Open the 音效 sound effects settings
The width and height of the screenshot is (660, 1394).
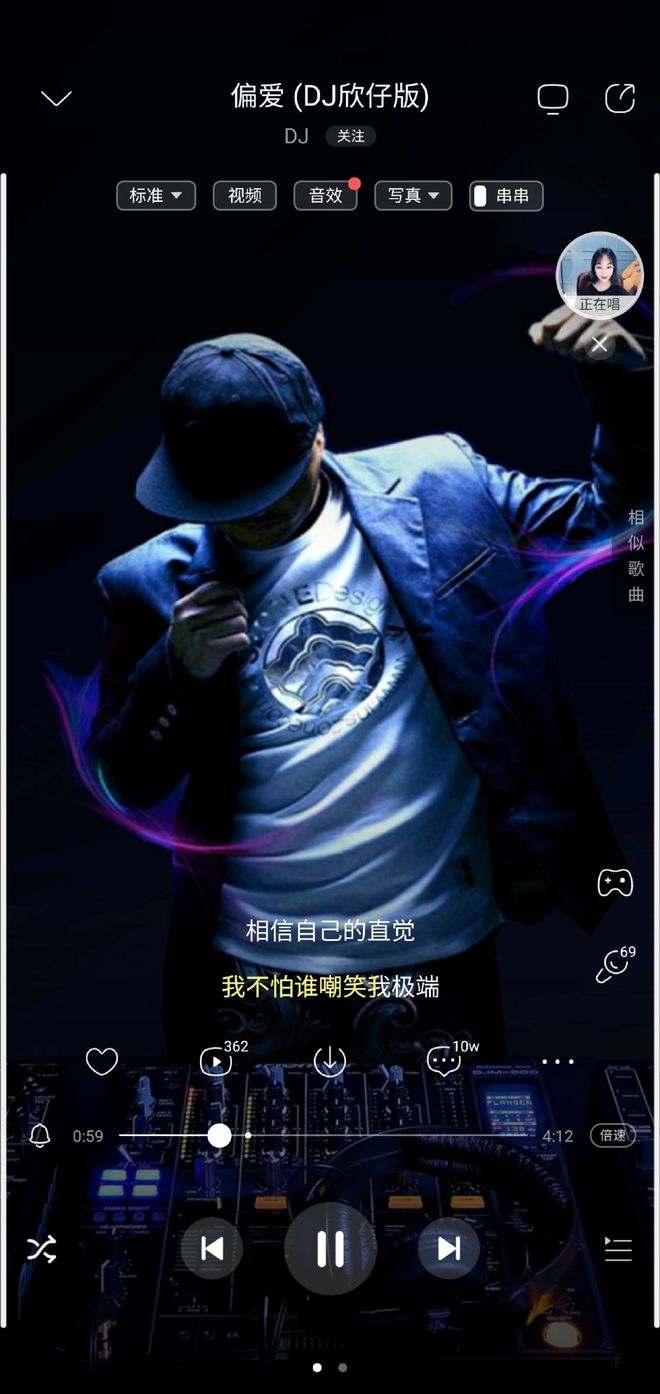[326, 195]
